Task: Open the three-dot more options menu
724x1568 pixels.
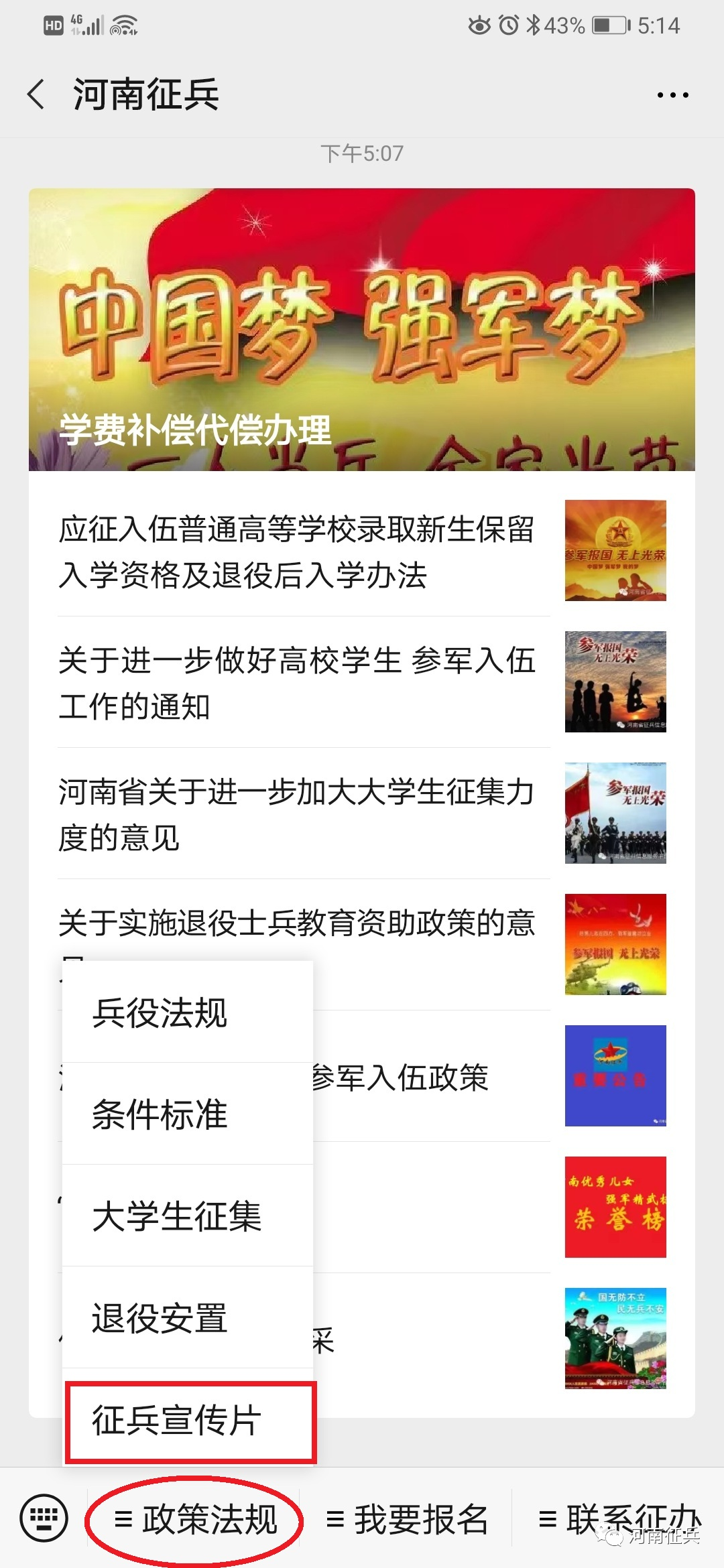Action: (x=672, y=95)
